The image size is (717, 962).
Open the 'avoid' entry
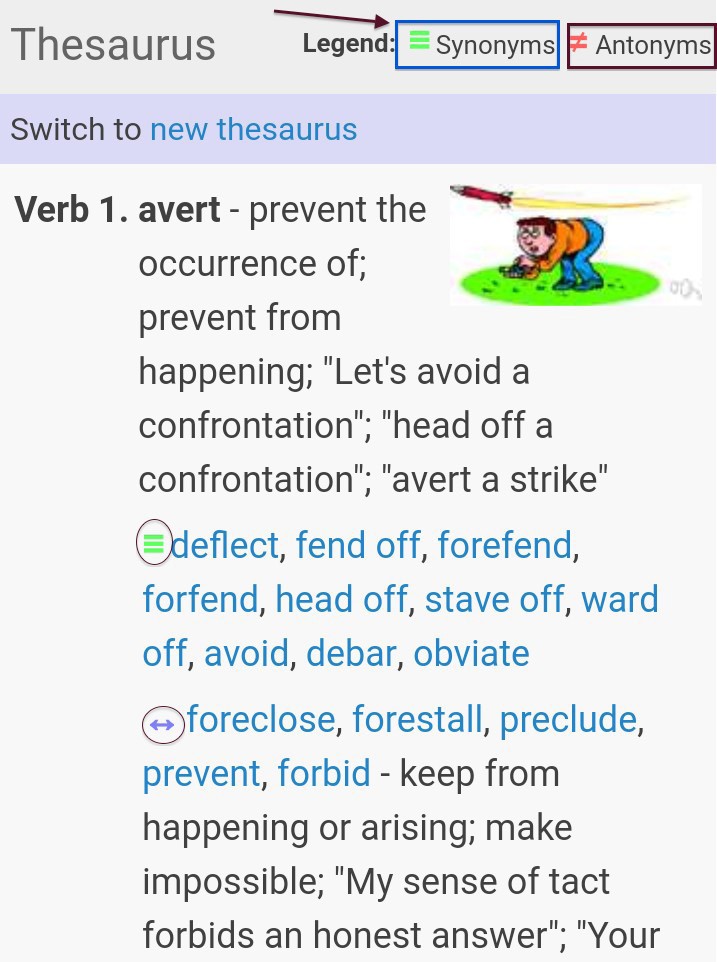coord(247,654)
